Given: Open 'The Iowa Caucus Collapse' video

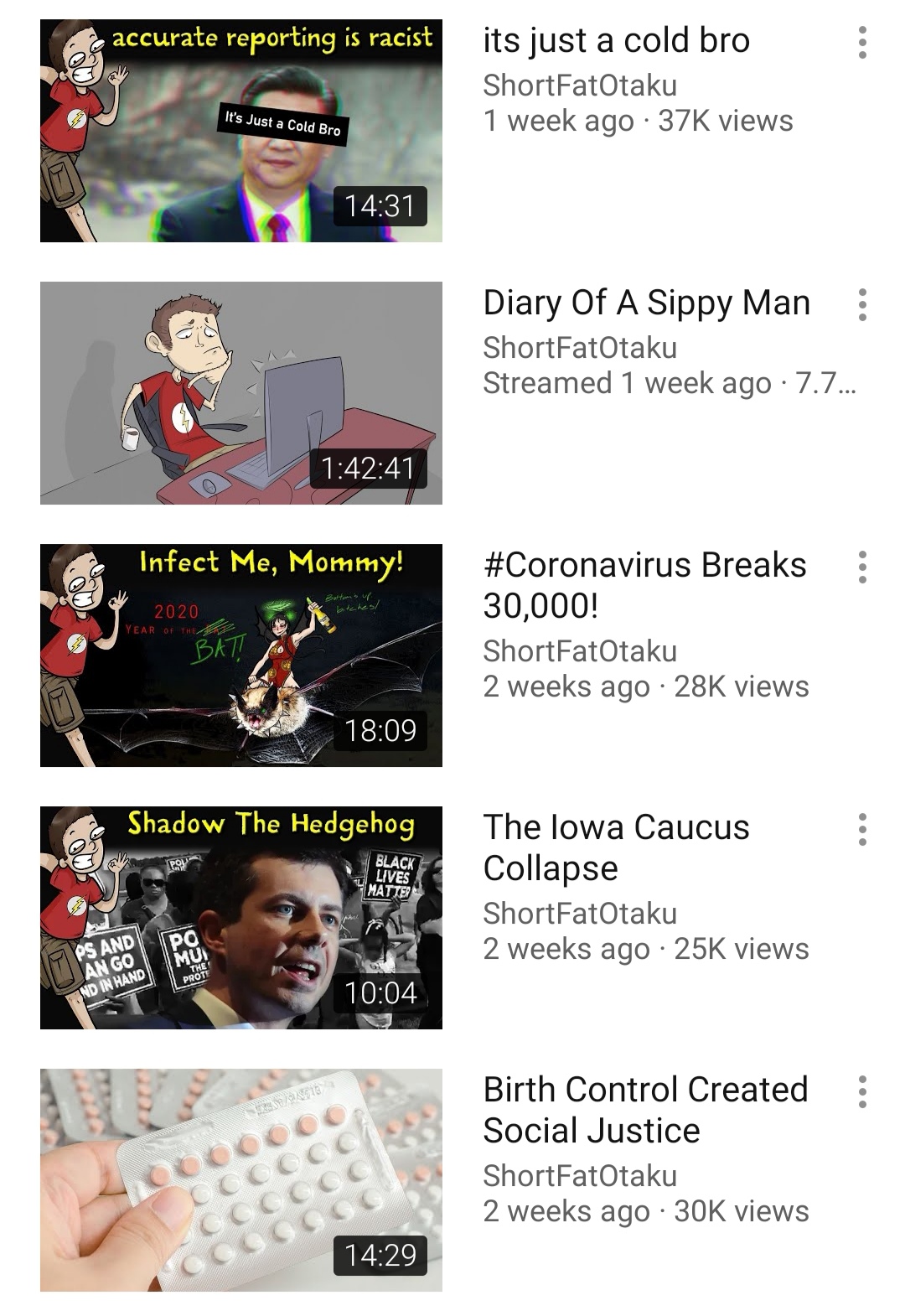Looking at the screenshot, I should [x=241, y=918].
